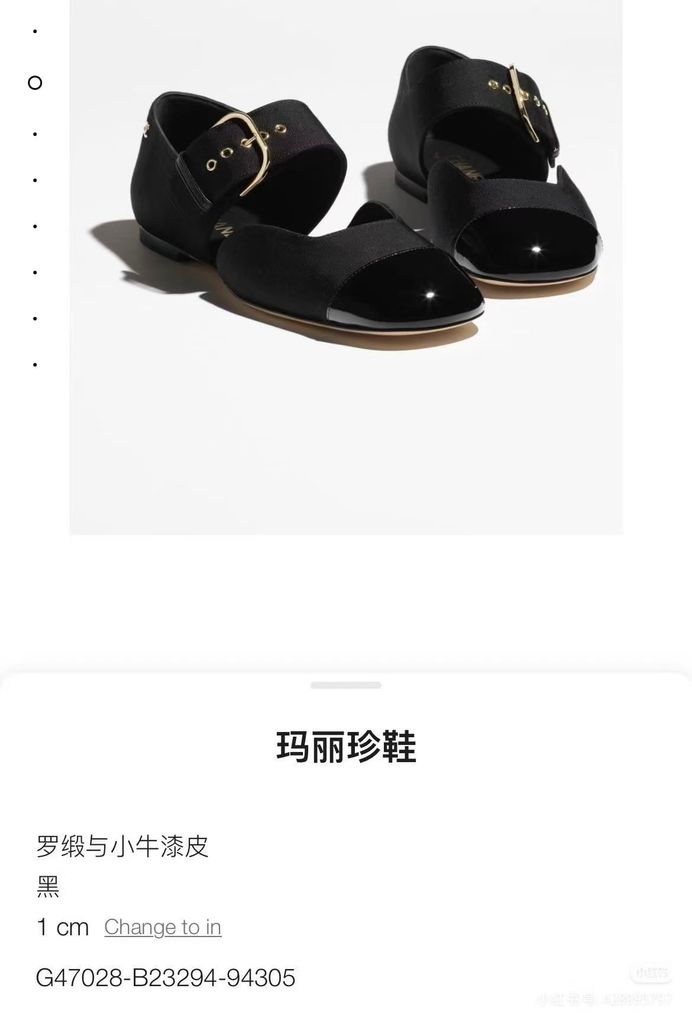Tap the bottom sheet grabber handle
Screen dimensions: 692x1024
tap(345, 685)
